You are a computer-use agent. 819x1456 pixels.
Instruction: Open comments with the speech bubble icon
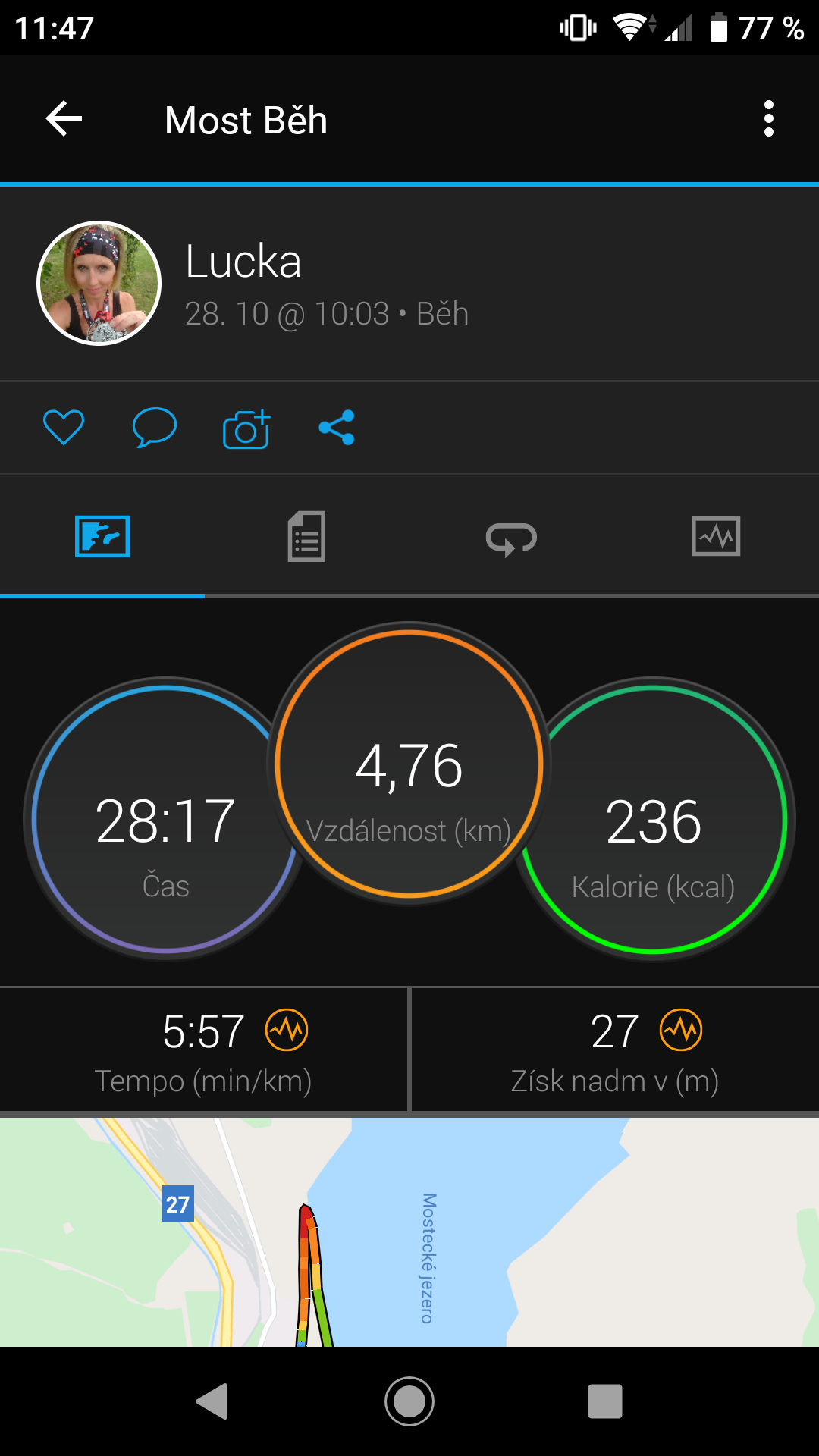155,428
